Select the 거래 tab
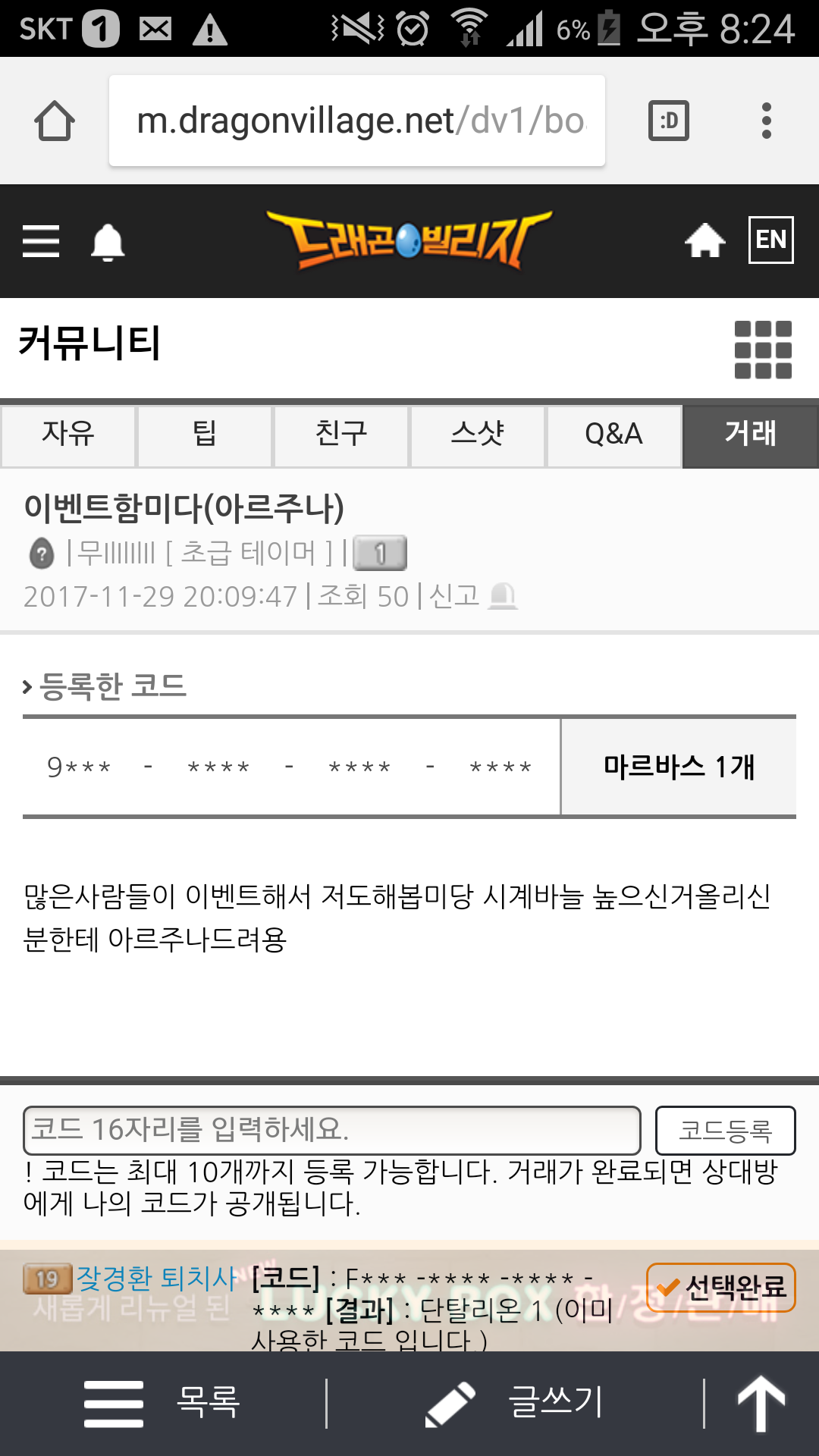The height and width of the screenshot is (1456, 819). click(750, 435)
